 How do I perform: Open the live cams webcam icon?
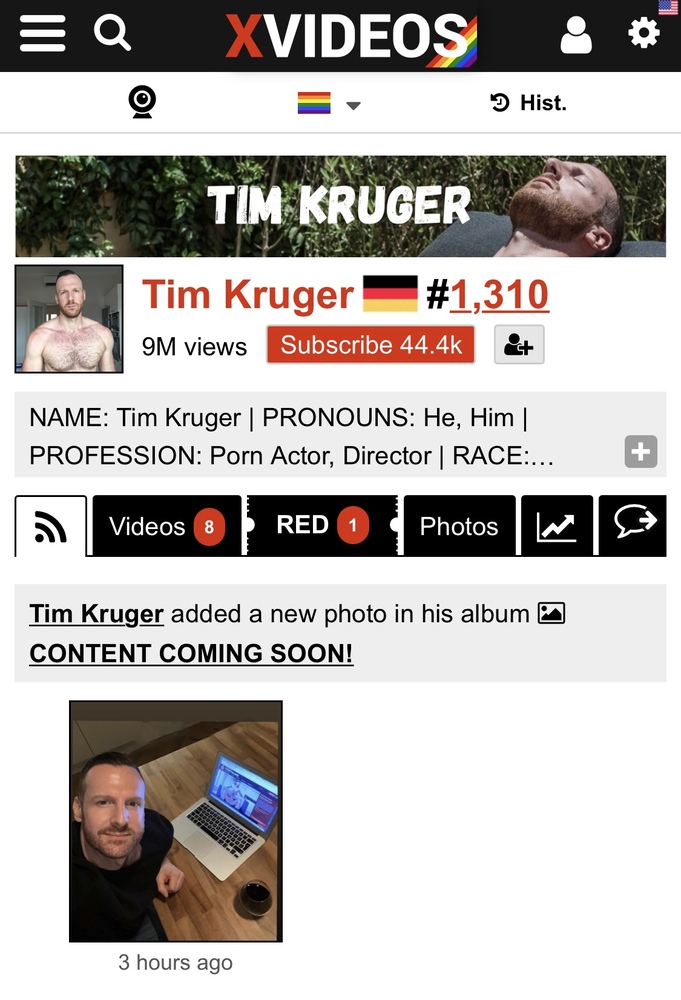(143, 102)
